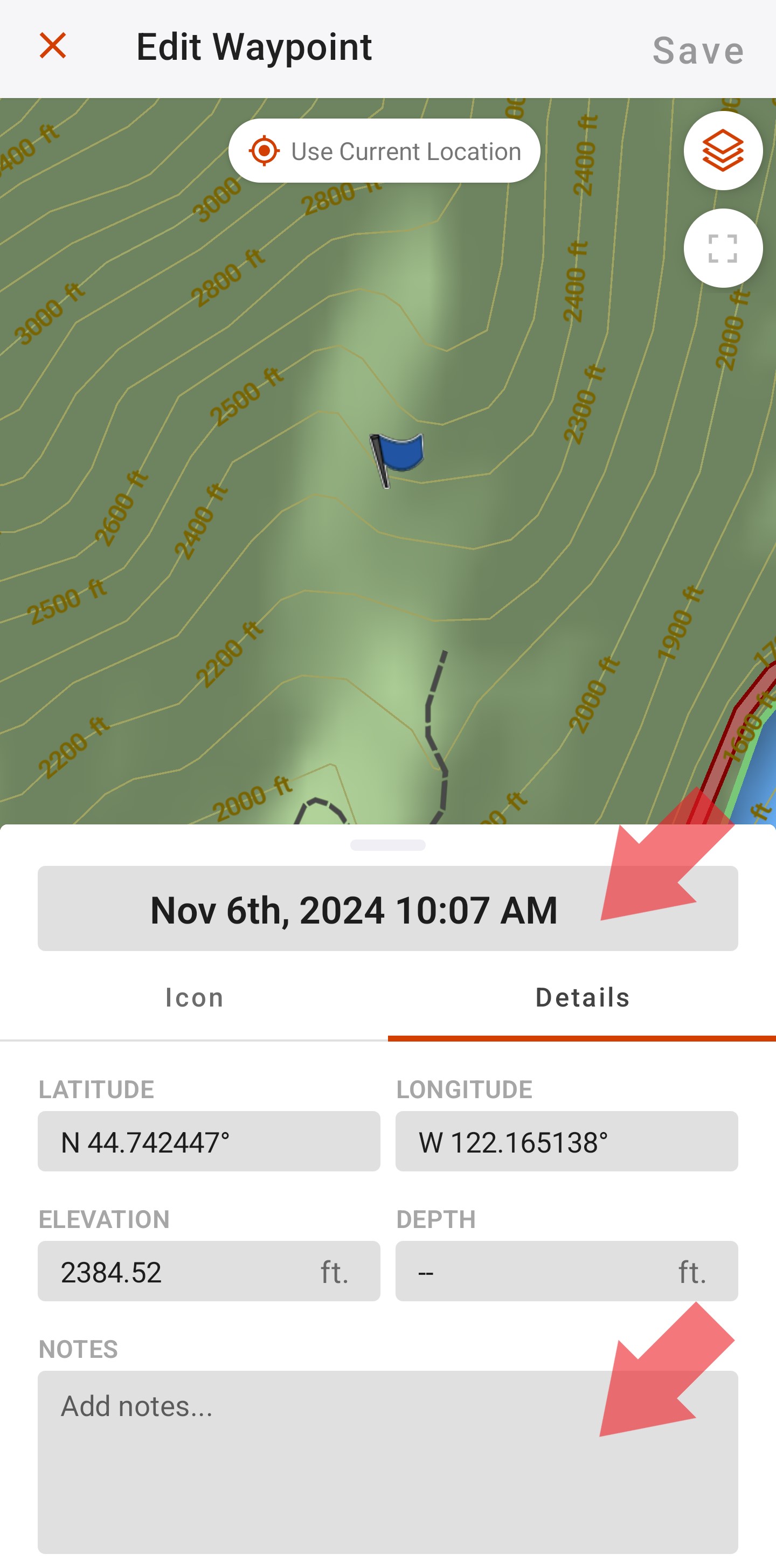Switch to the Icon tab
This screenshot has height=1568, width=776.
pos(194,998)
